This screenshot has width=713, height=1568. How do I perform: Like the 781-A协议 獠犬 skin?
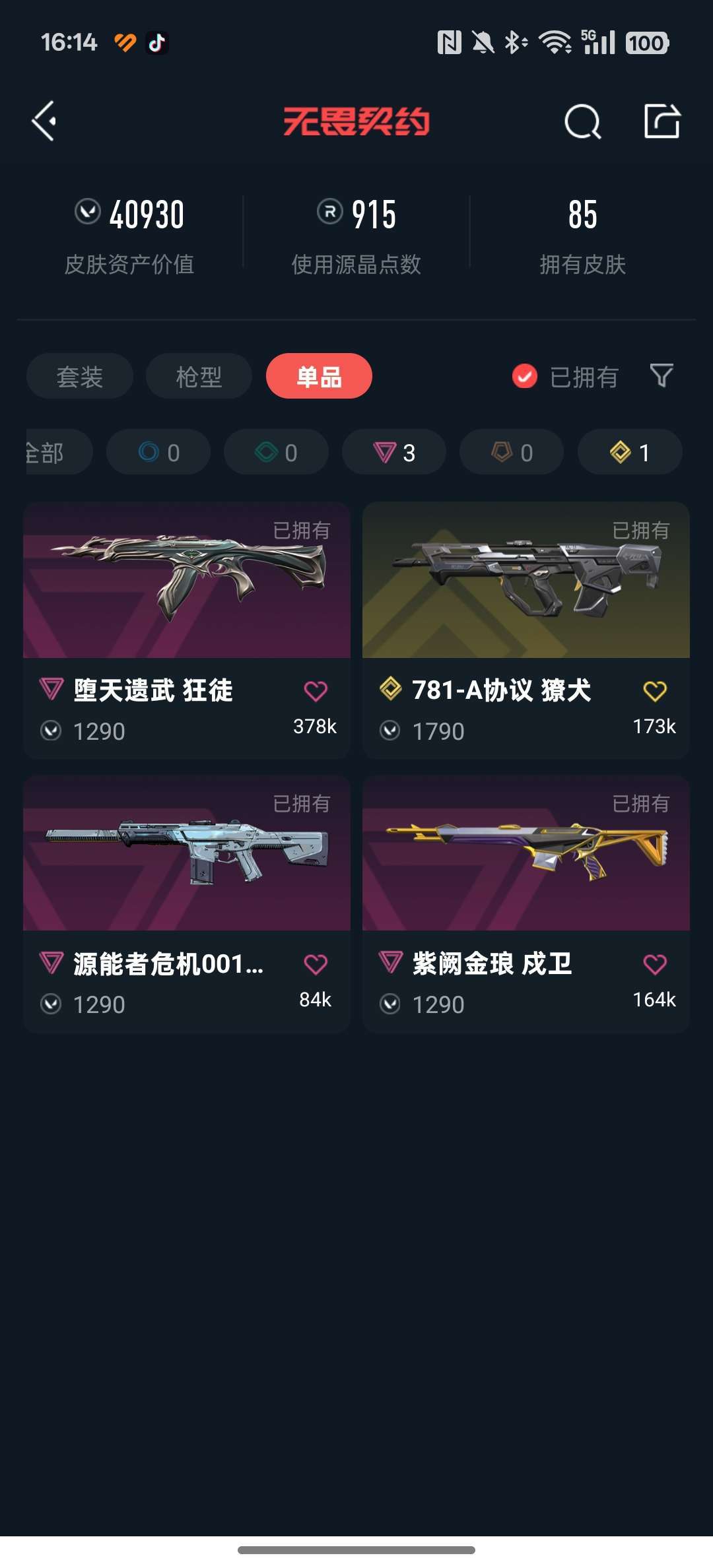(655, 691)
